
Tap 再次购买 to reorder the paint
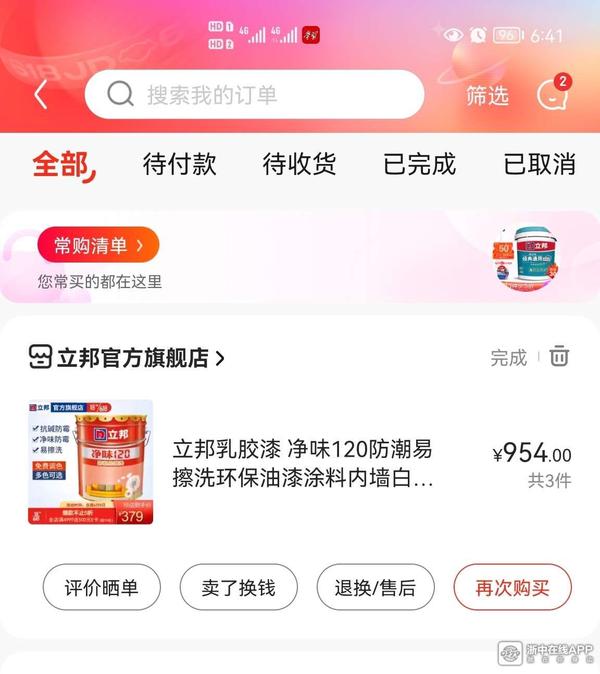pos(512,587)
